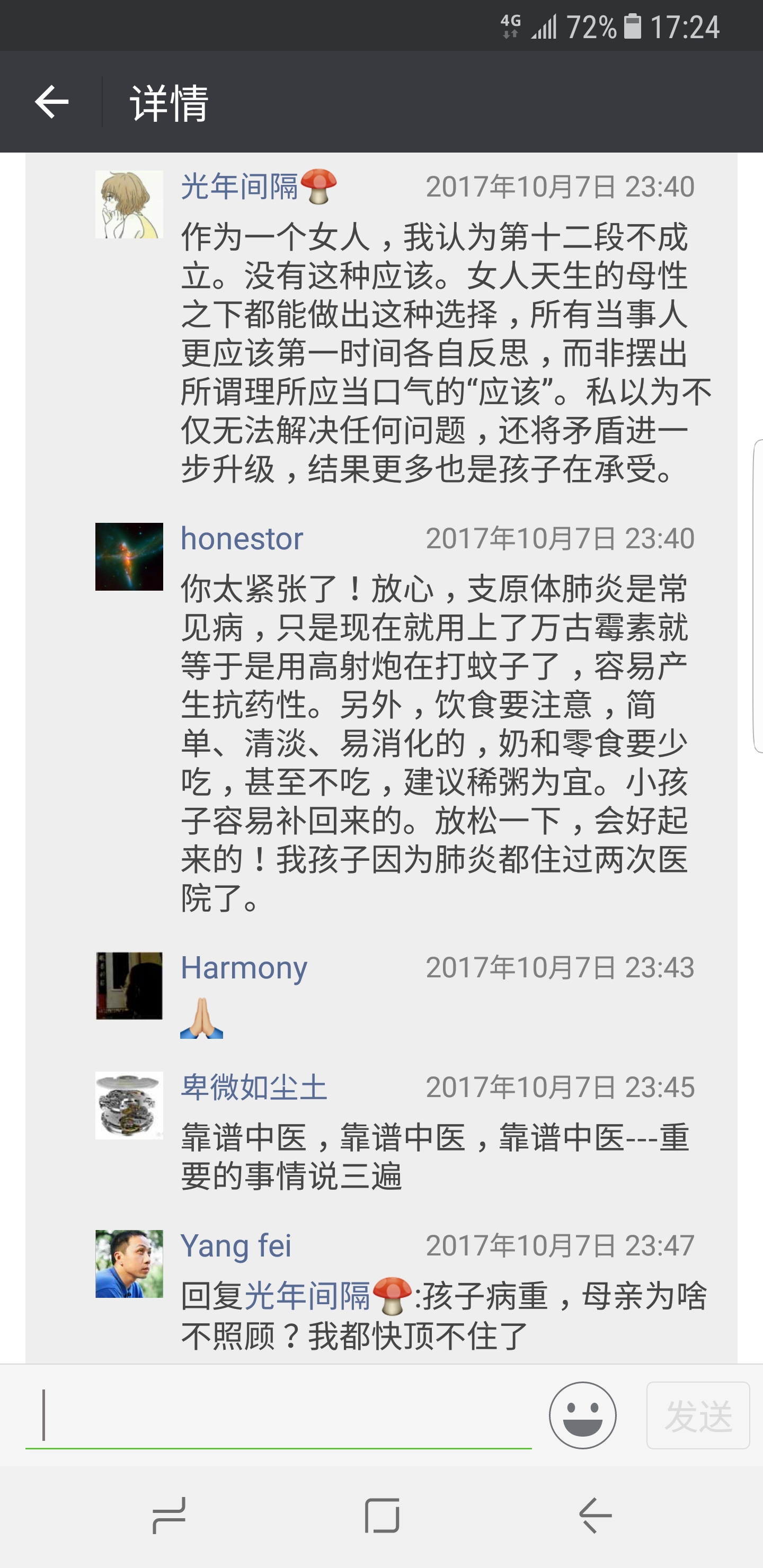
Task: Focus the comment input field
Action: click(278, 1414)
